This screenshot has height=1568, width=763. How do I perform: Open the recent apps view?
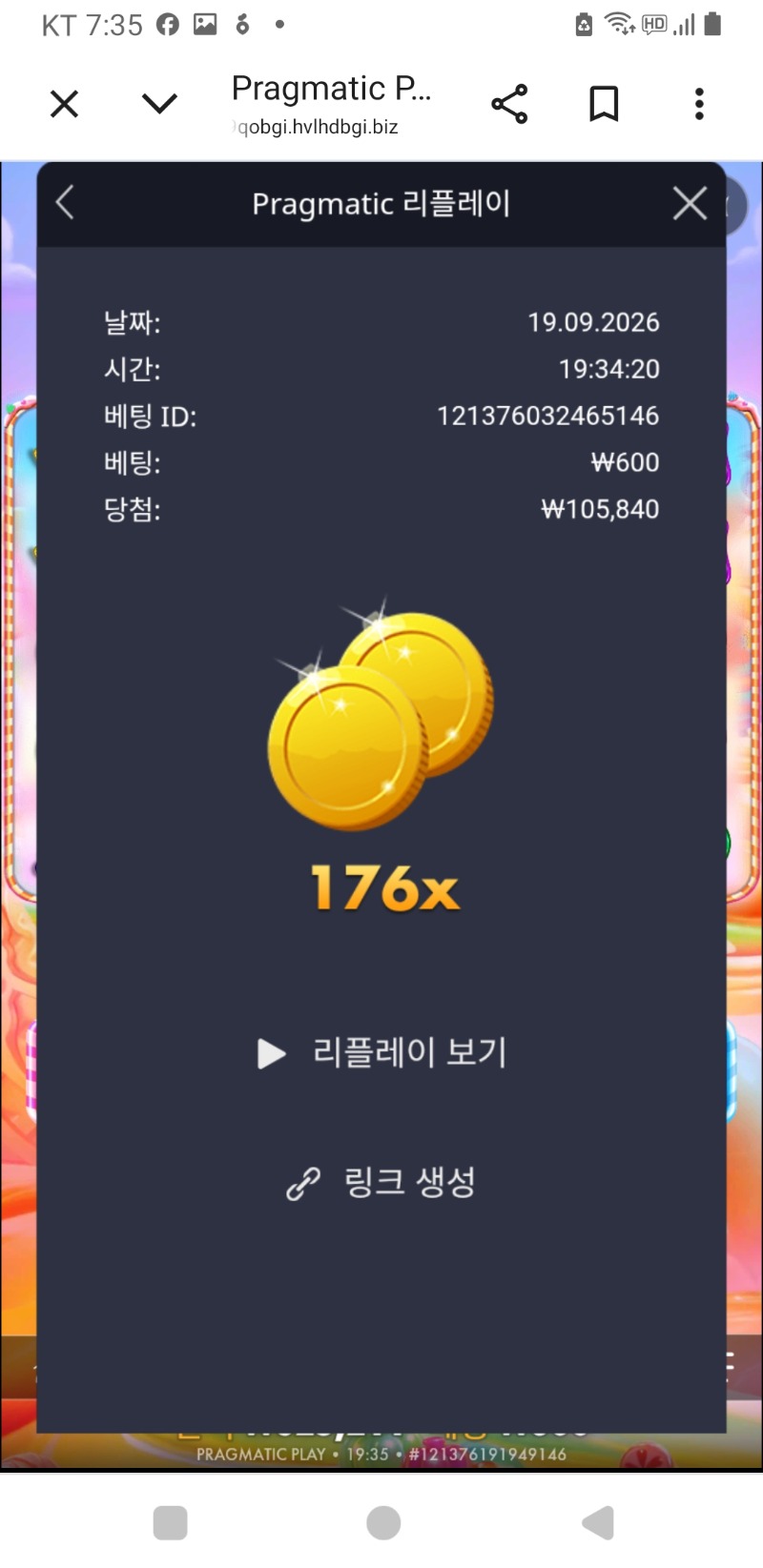click(170, 1522)
